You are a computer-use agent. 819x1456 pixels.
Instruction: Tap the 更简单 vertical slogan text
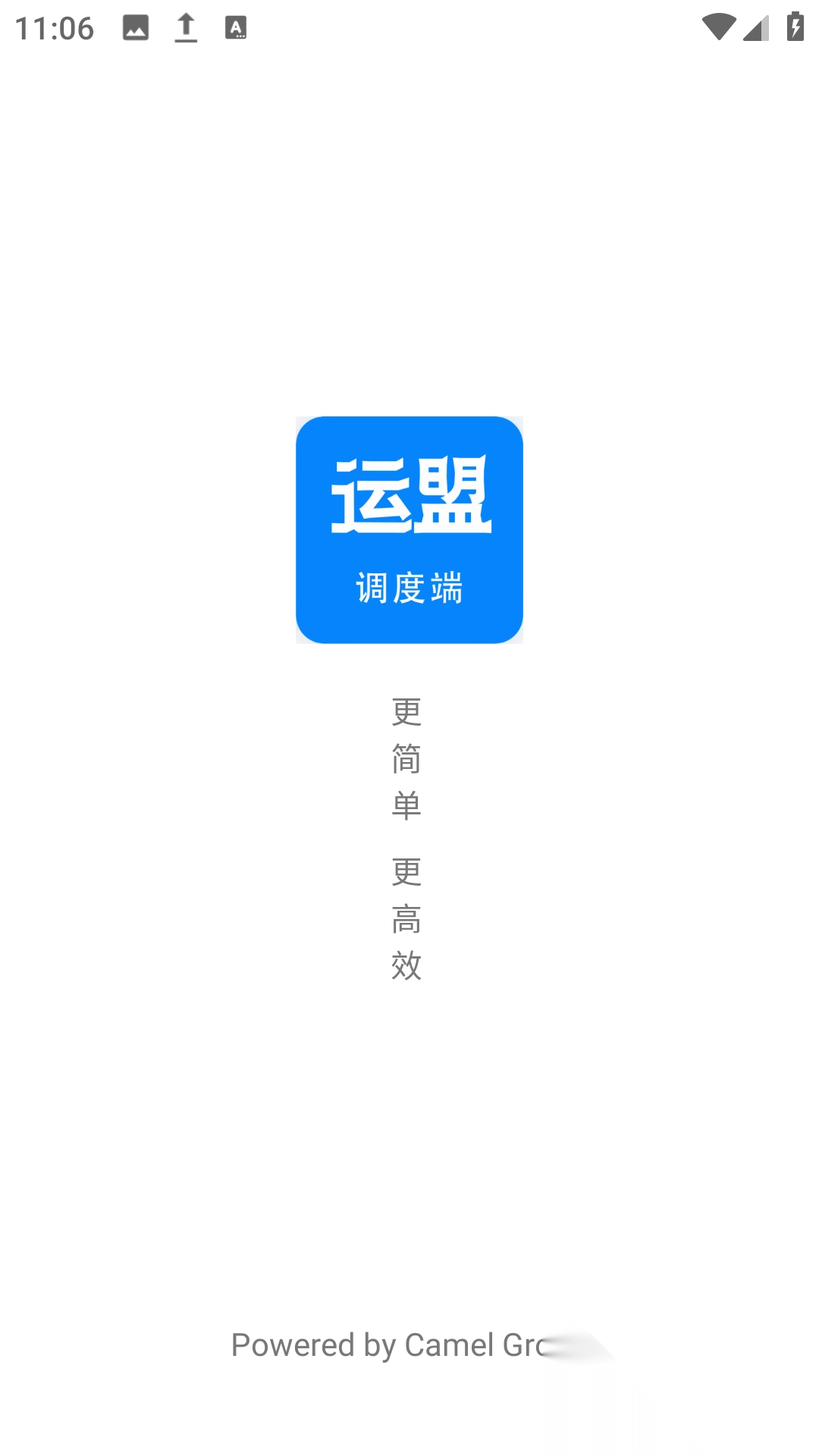point(405,758)
